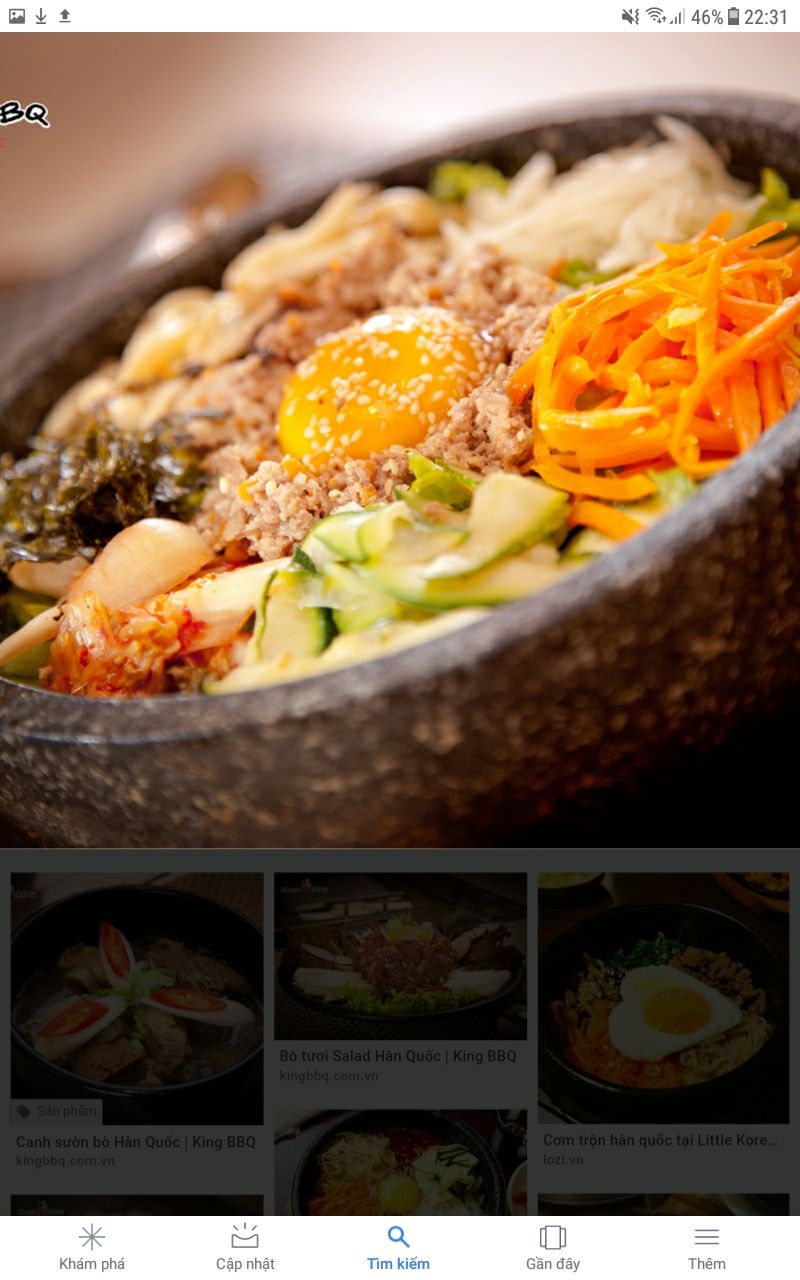Switch to the Khám phá tab
Image resolution: width=800 pixels, height=1280 pixels.
point(92,1247)
